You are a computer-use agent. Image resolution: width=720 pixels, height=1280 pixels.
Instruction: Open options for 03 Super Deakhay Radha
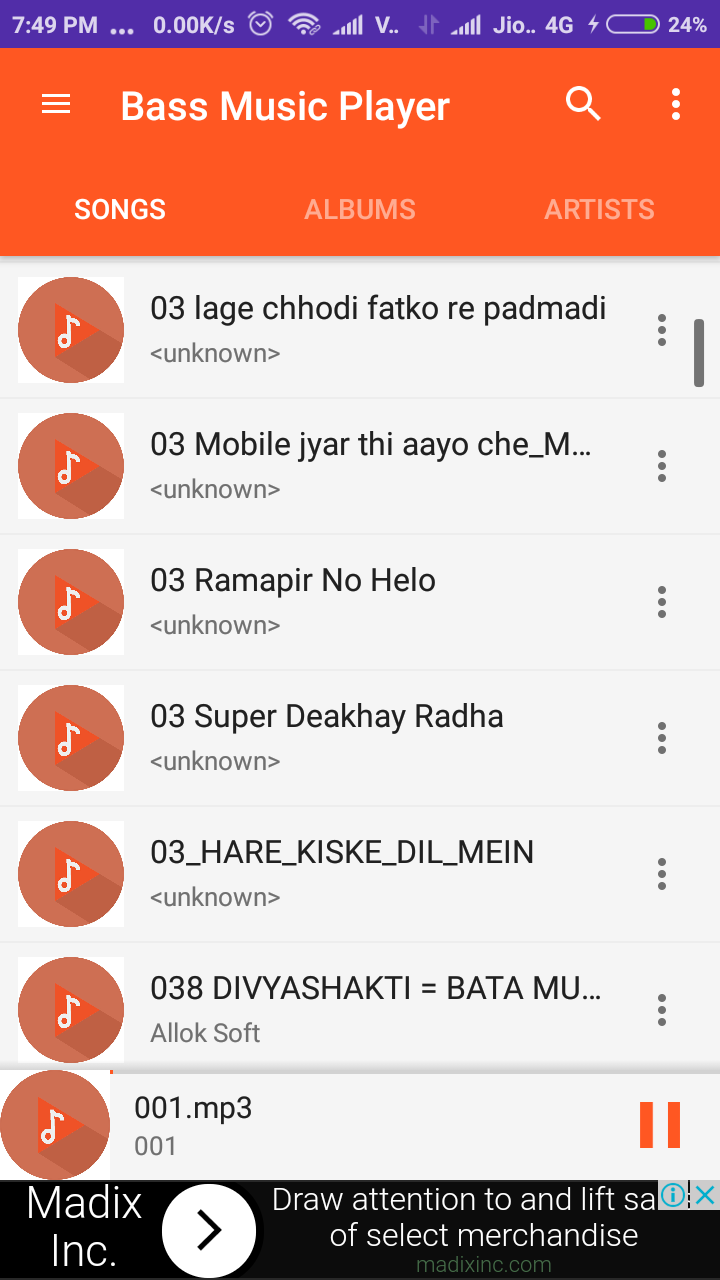tap(661, 738)
